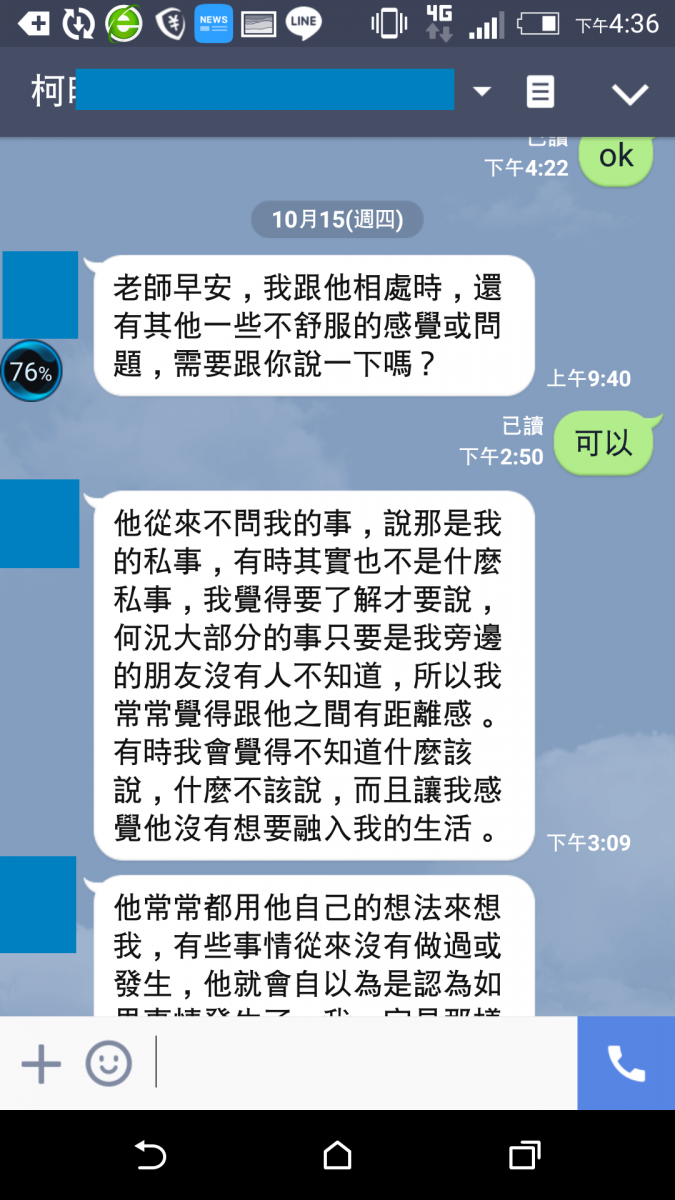This screenshot has height=1200, width=675.
Task: Go back with the system back button
Action: pyautogui.click(x=150, y=1156)
